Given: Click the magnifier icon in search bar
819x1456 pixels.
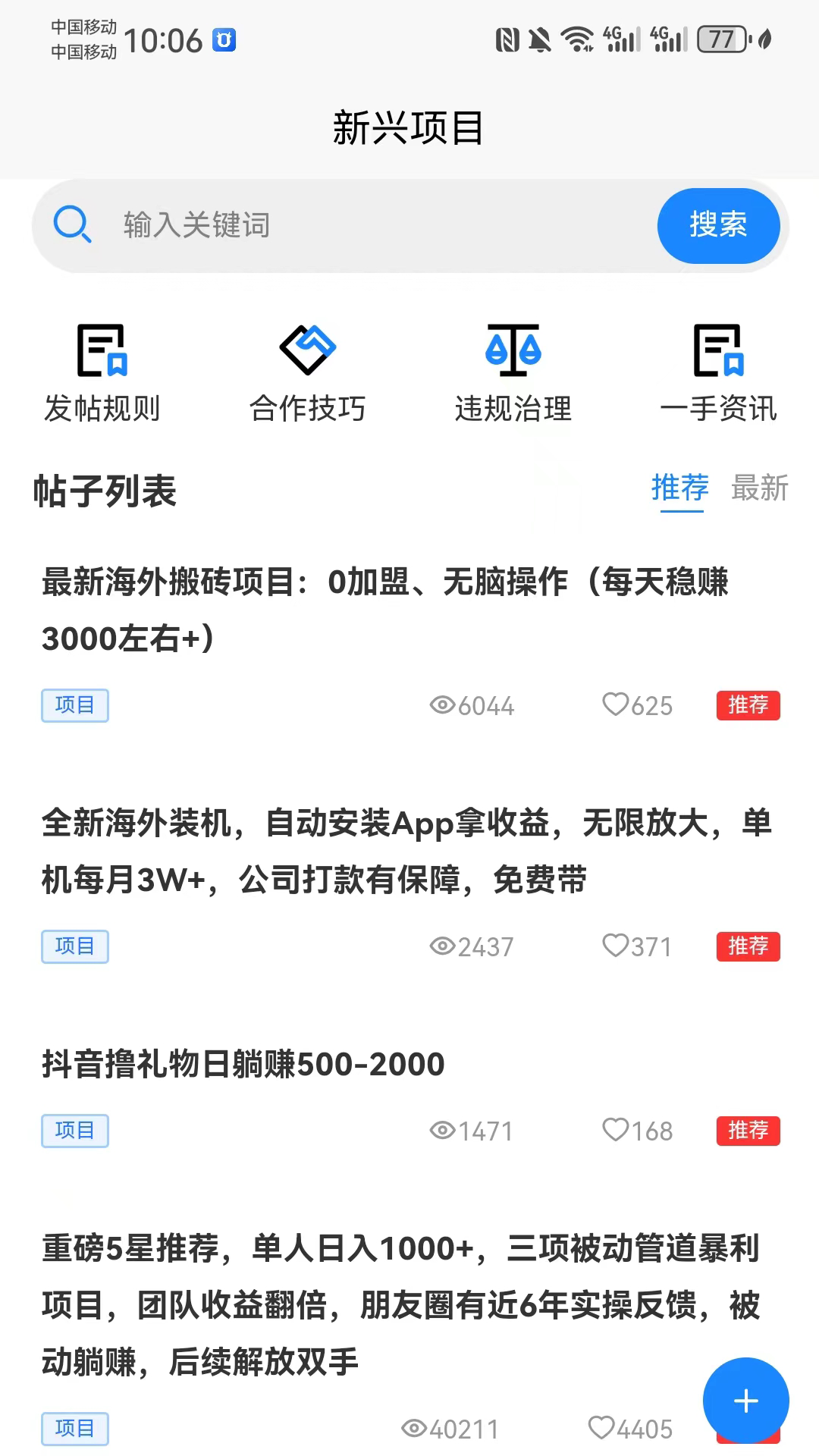Looking at the screenshot, I should pos(73,225).
